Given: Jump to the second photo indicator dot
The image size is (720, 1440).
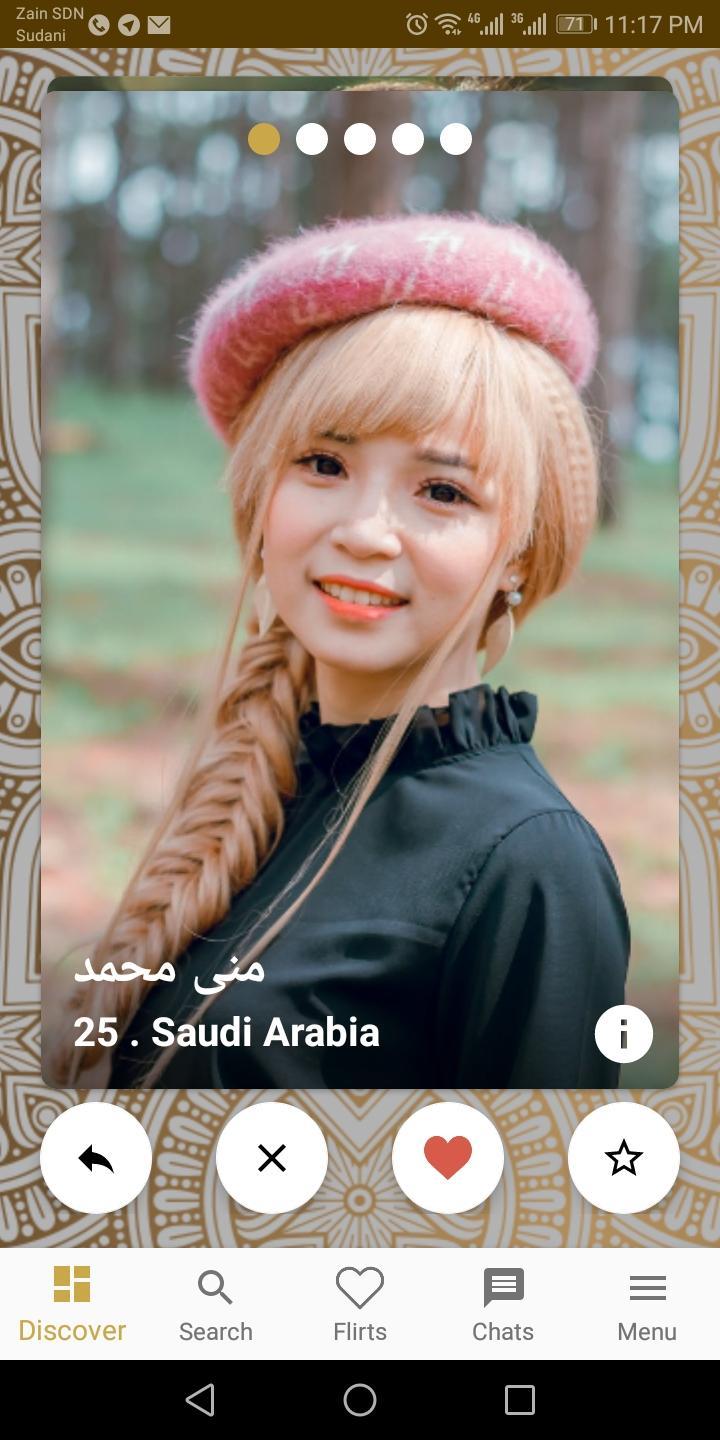Looking at the screenshot, I should (x=312, y=139).
